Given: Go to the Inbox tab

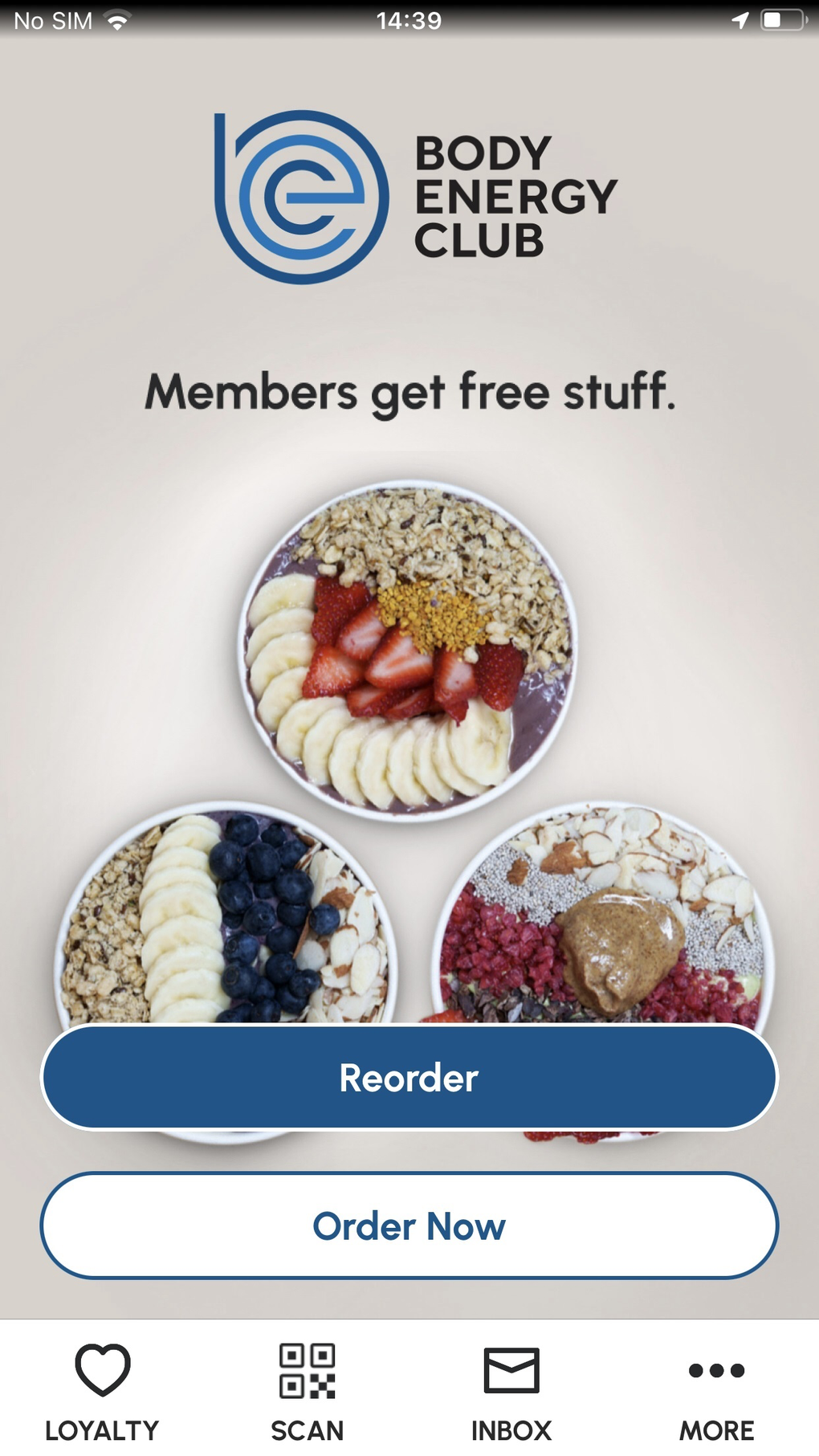Looking at the screenshot, I should click(511, 1391).
